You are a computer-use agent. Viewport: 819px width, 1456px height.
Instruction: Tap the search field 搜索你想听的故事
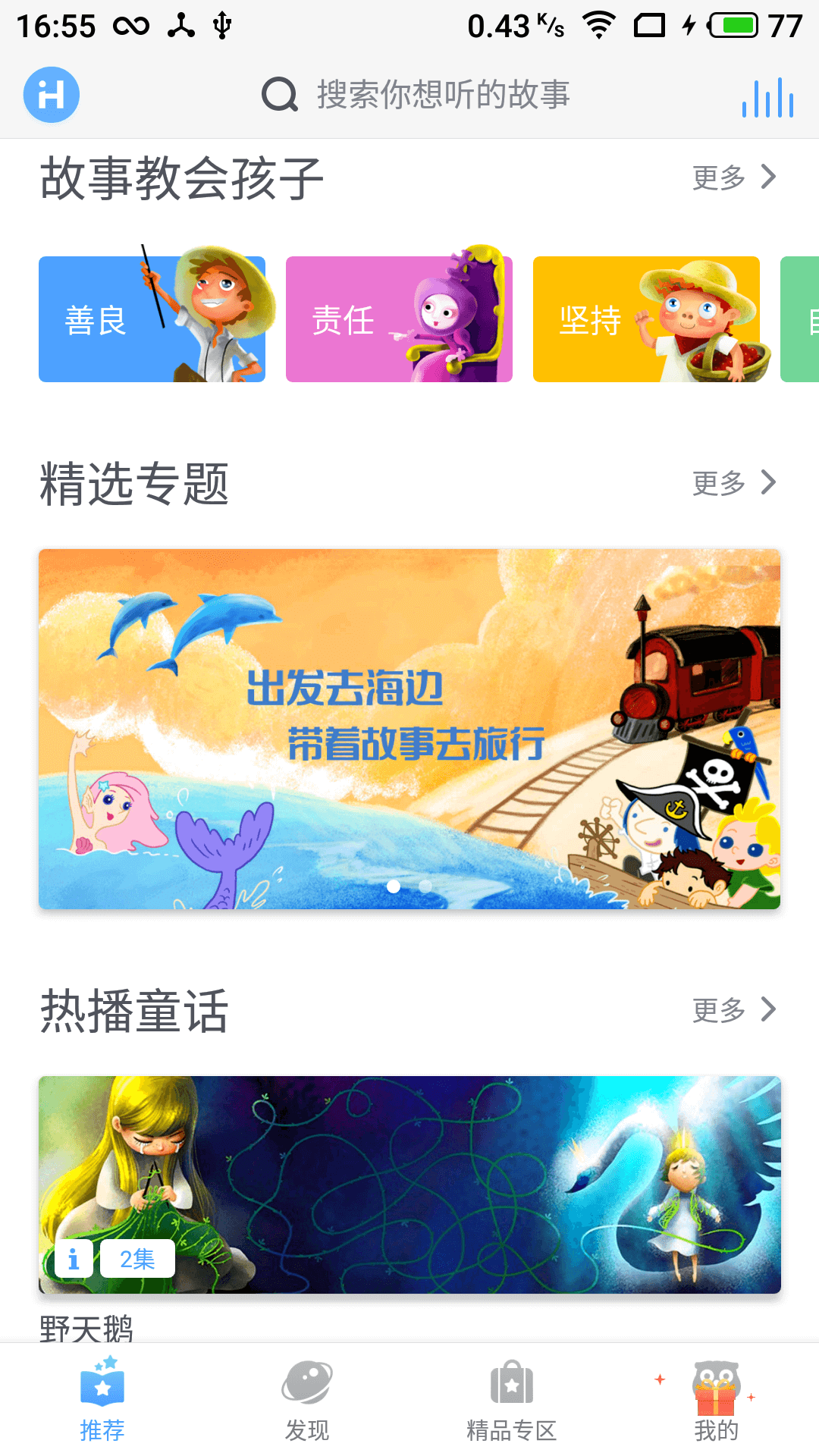tap(444, 94)
